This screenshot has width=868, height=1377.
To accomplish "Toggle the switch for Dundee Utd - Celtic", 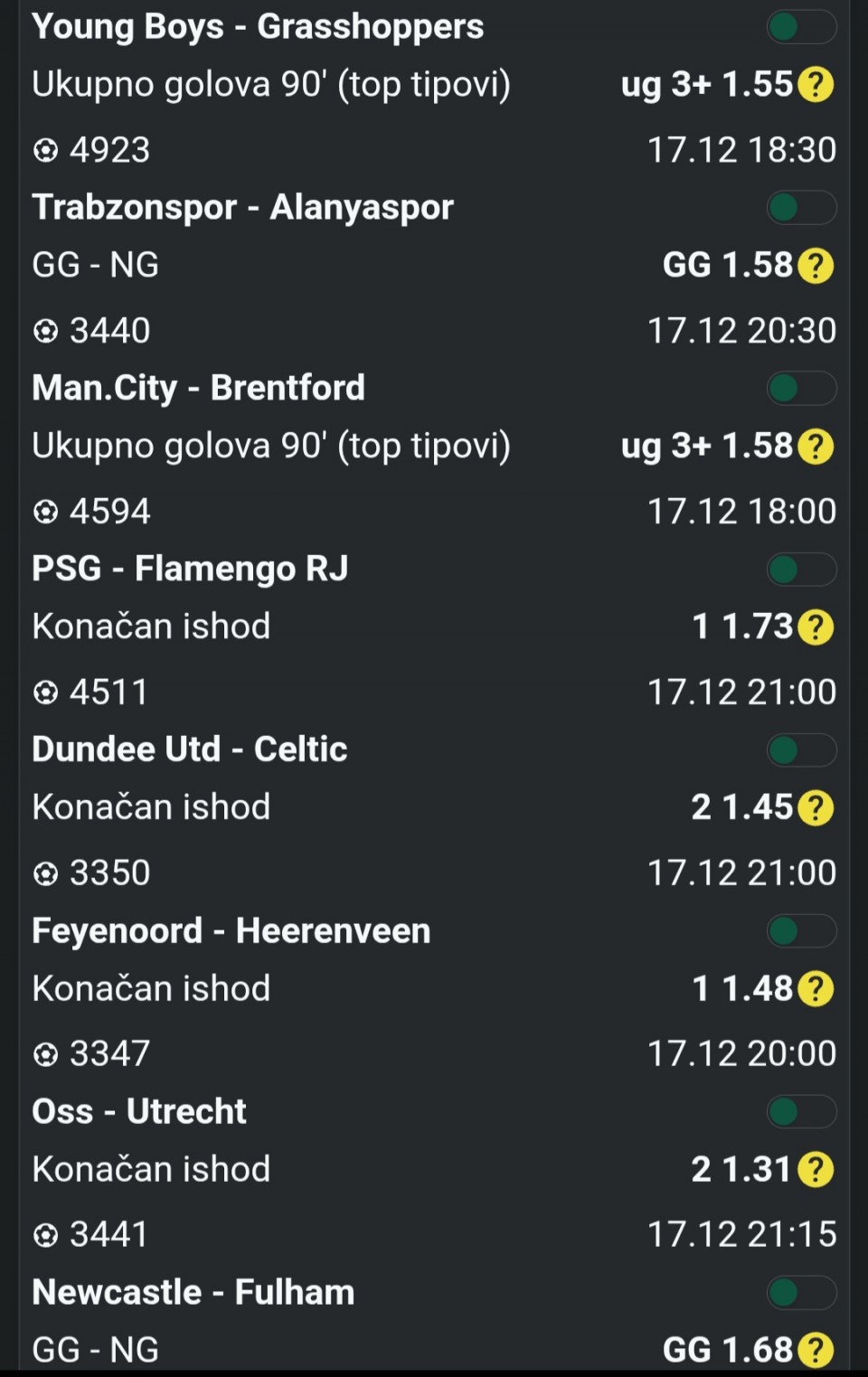I will click(x=801, y=750).
